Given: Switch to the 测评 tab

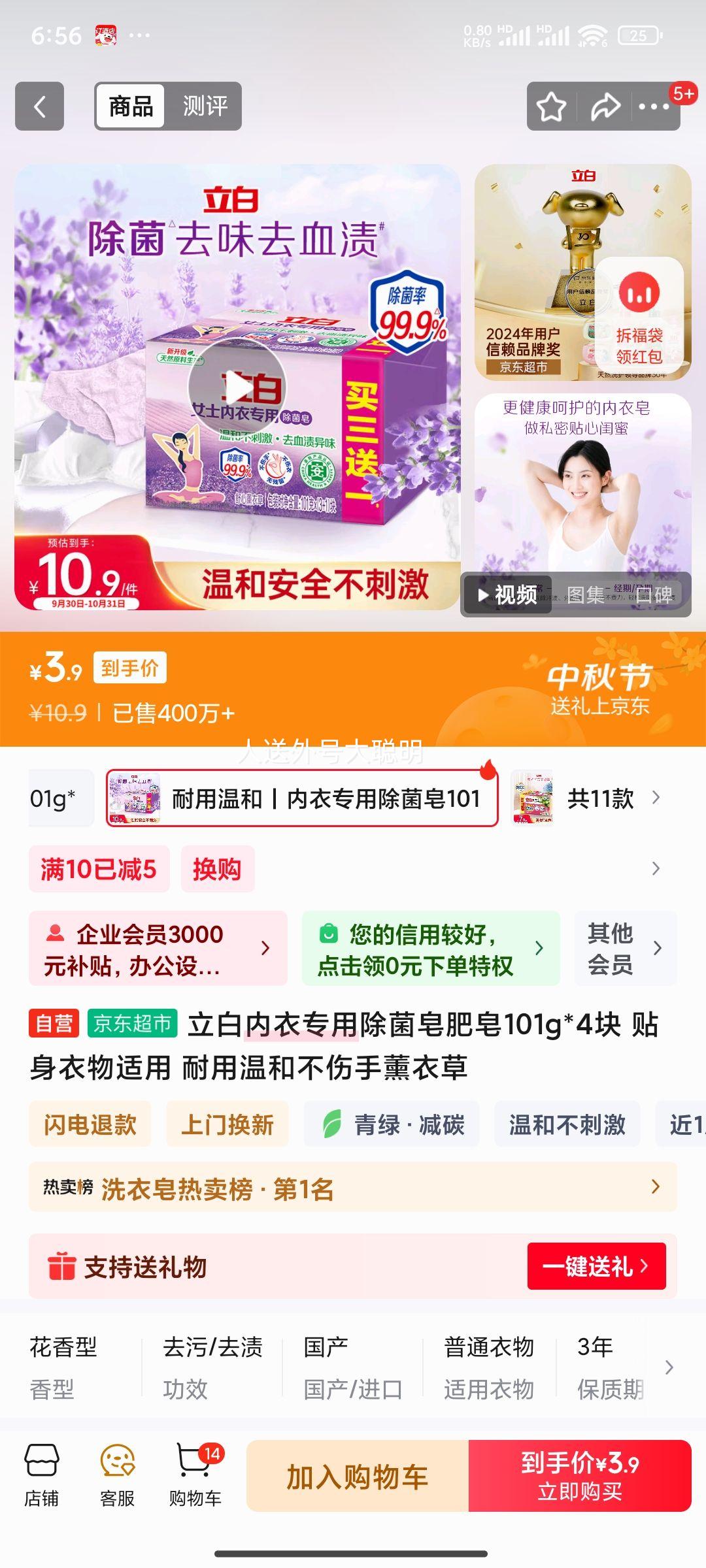Looking at the screenshot, I should tap(205, 106).
